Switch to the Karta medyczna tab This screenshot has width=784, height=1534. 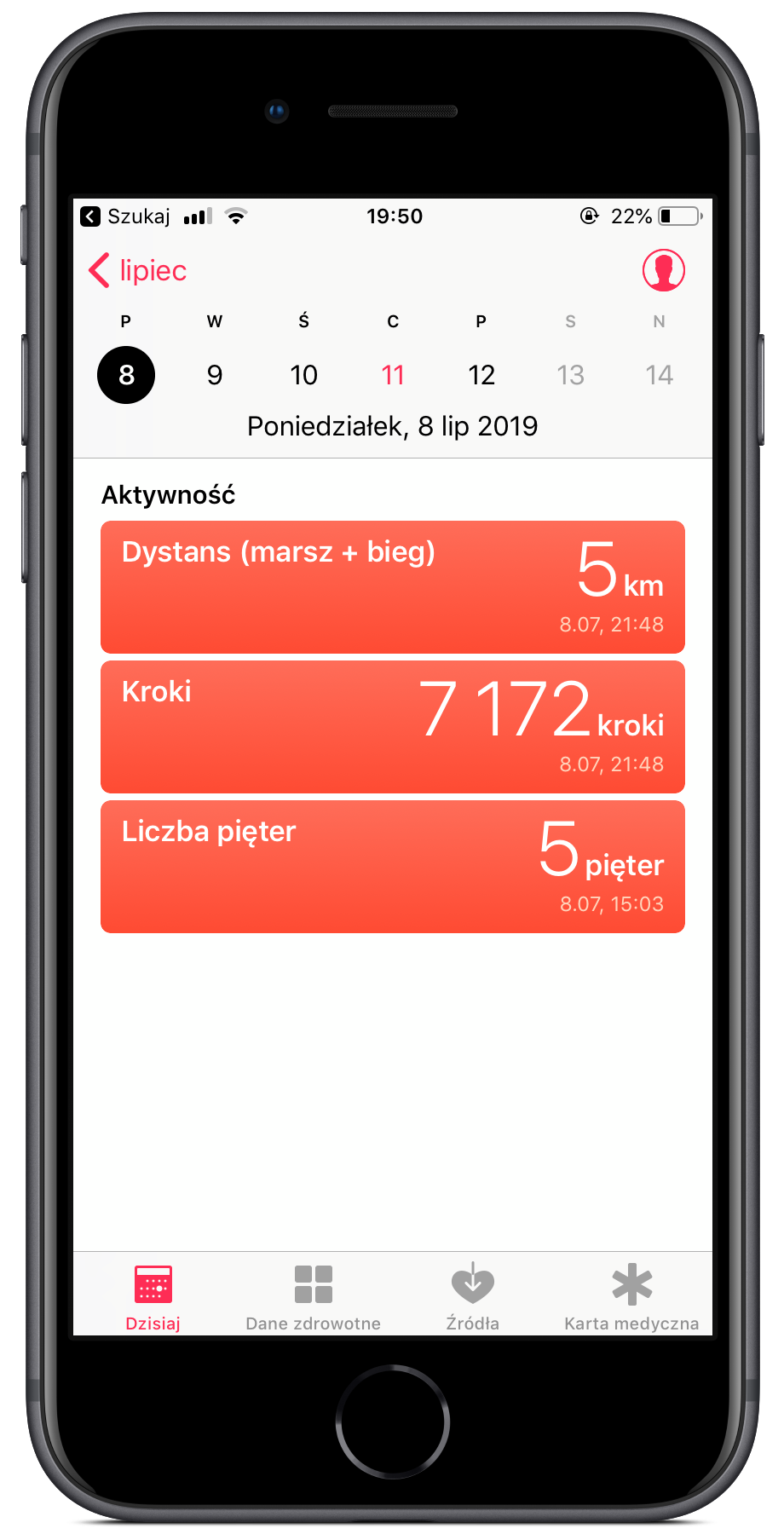tap(631, 1297)
